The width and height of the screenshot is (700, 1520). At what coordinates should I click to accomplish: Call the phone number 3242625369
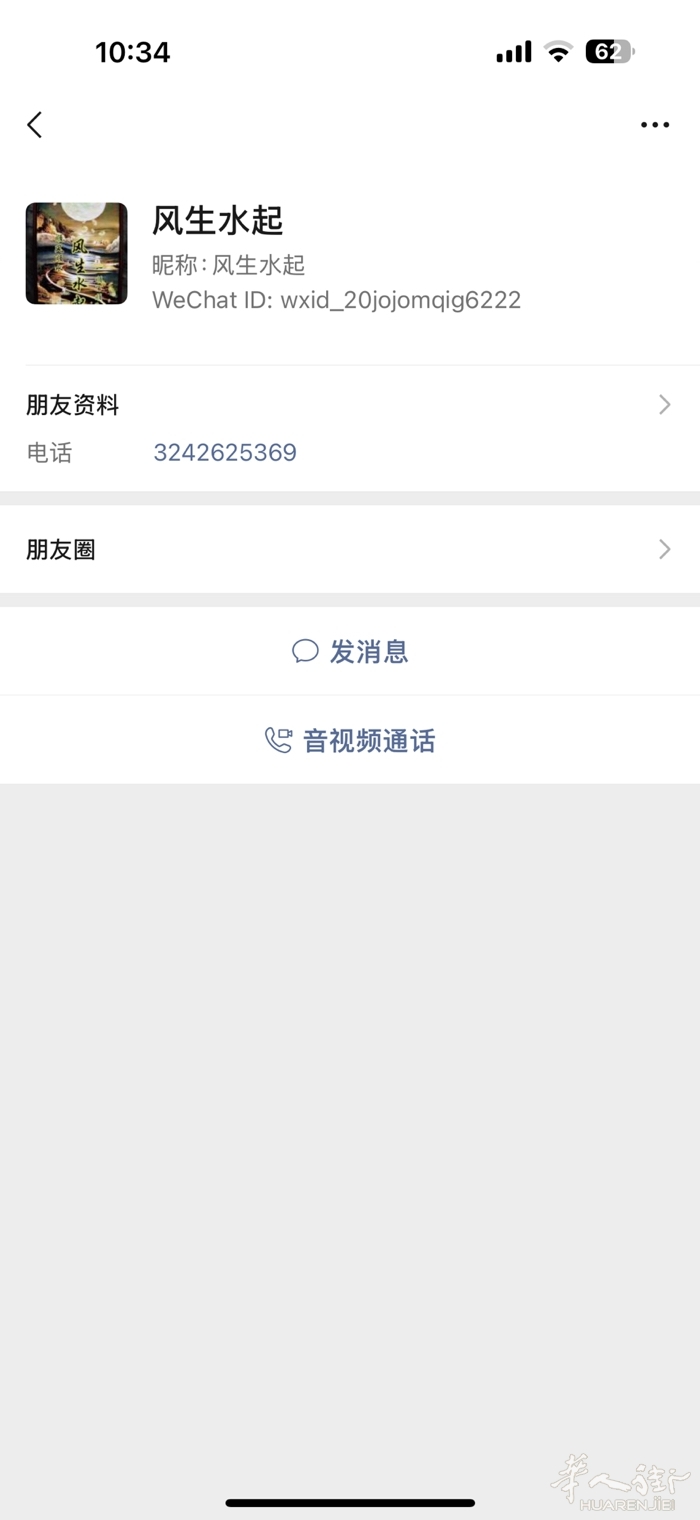(225, 453)
